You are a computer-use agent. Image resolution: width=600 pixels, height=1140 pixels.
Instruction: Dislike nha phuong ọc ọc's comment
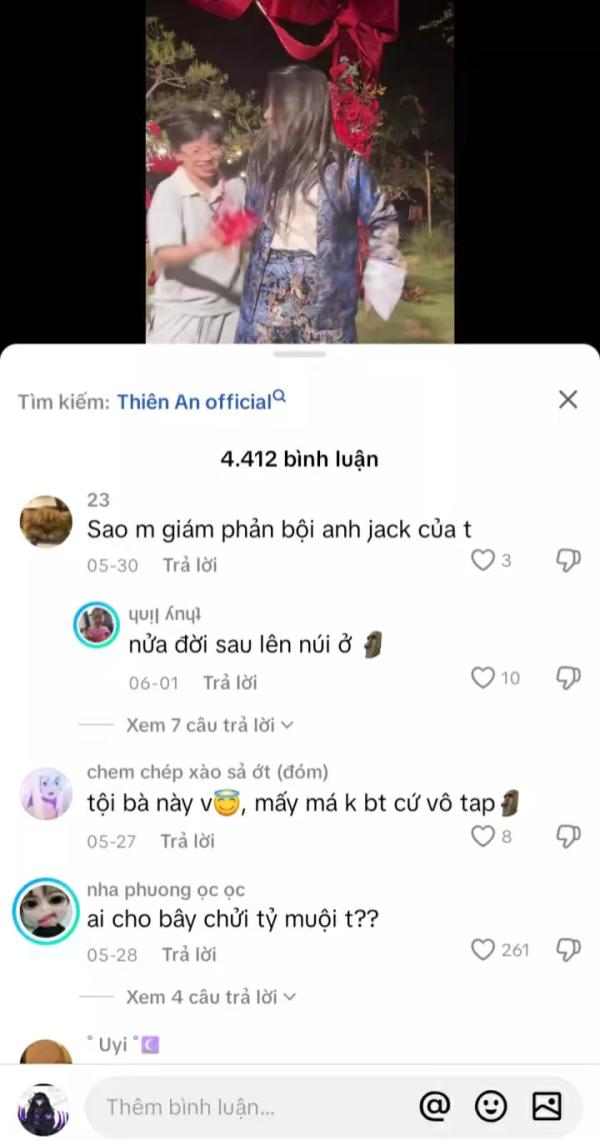point(568,950)
